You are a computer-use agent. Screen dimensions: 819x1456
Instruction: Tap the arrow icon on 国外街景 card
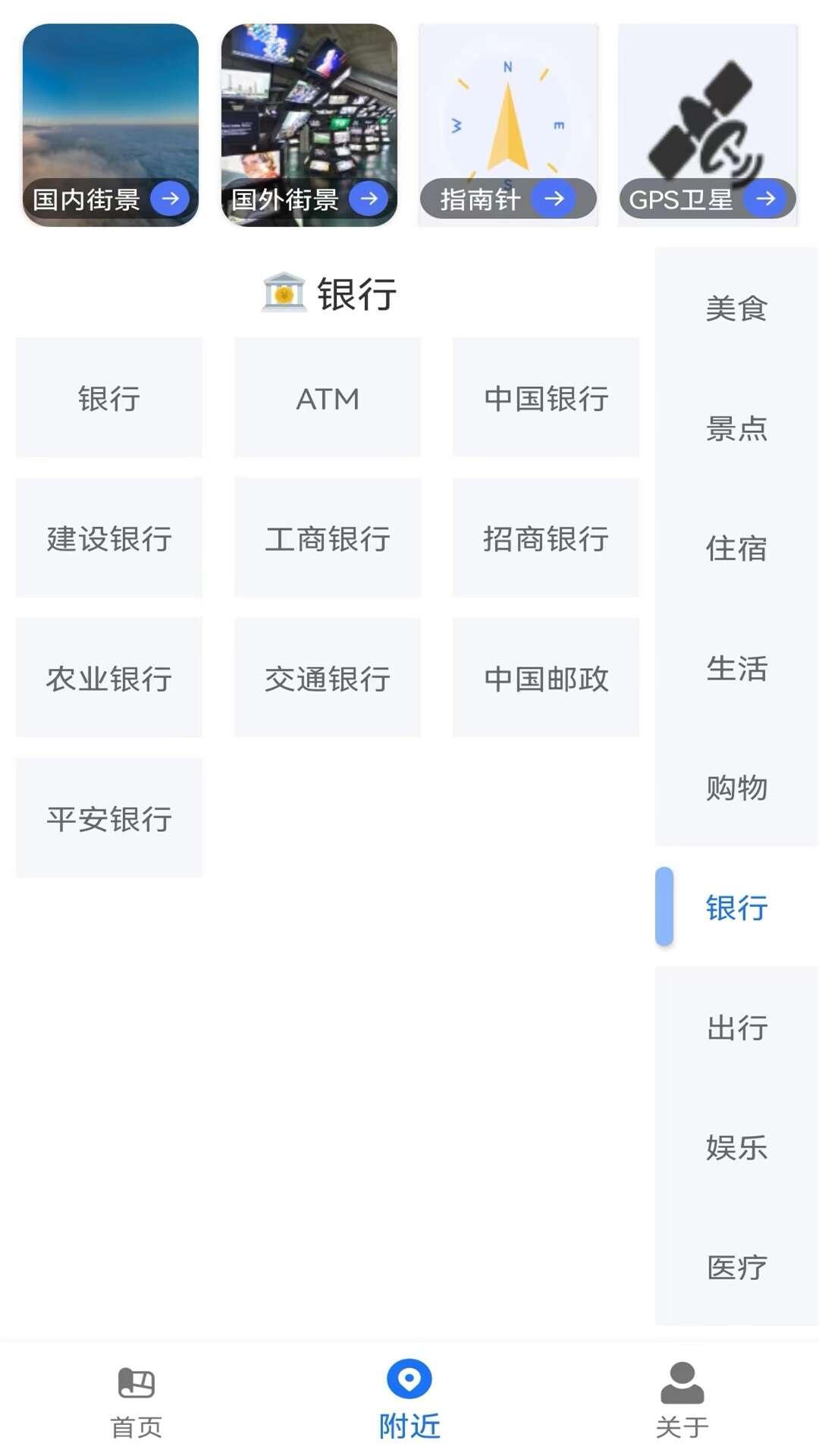pos(370,199)
